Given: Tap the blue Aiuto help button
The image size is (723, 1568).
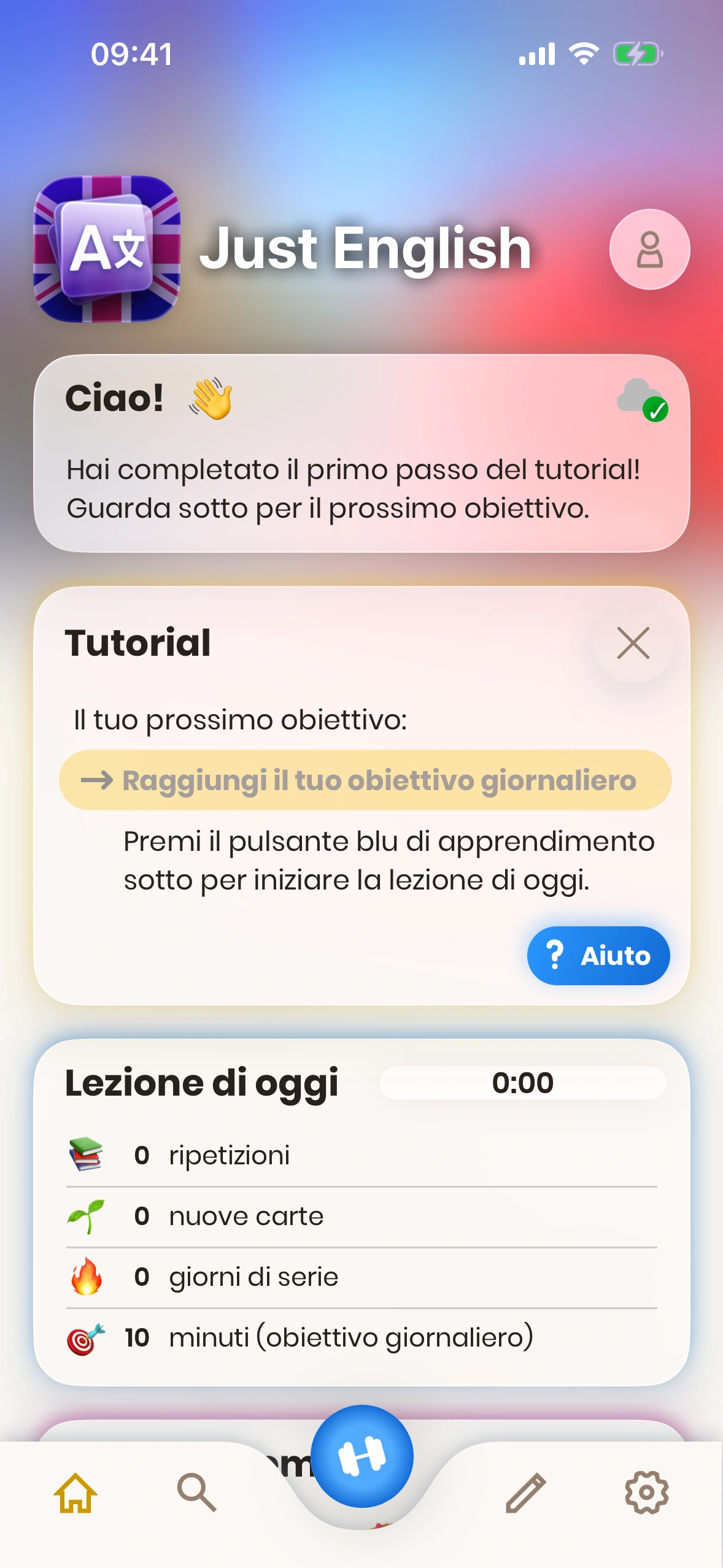Looking at the screenshot, I should point(598,955).
